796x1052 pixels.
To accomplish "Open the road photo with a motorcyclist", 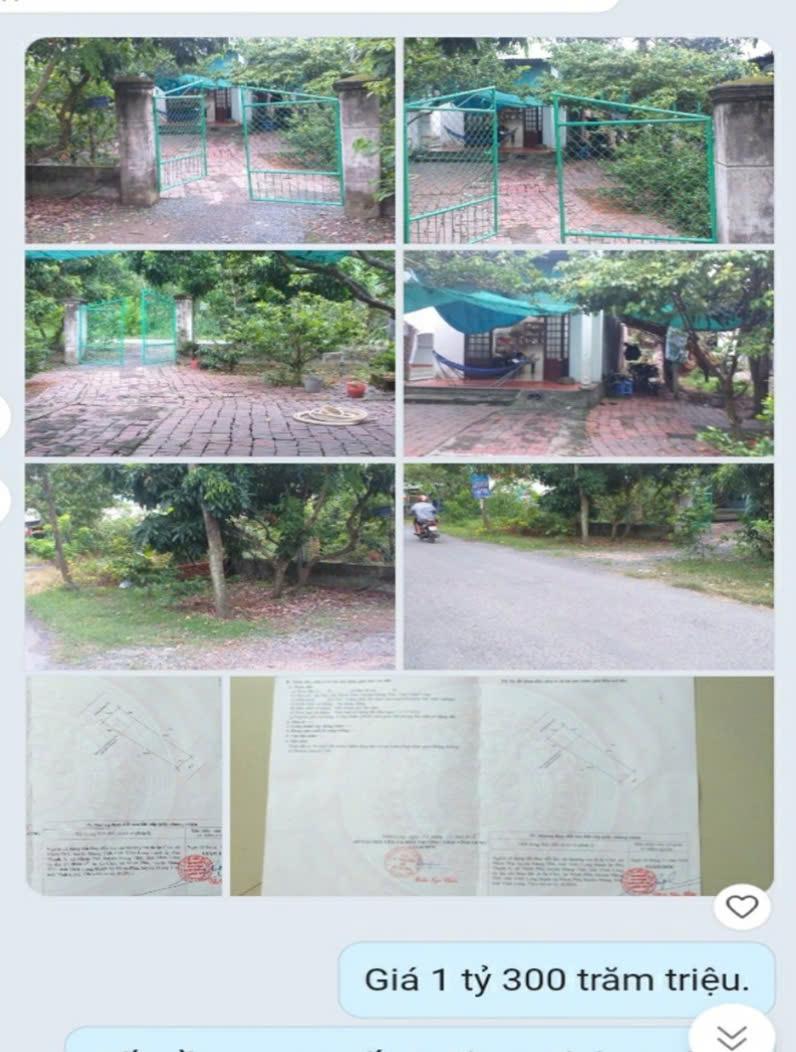I will point(588,566).
